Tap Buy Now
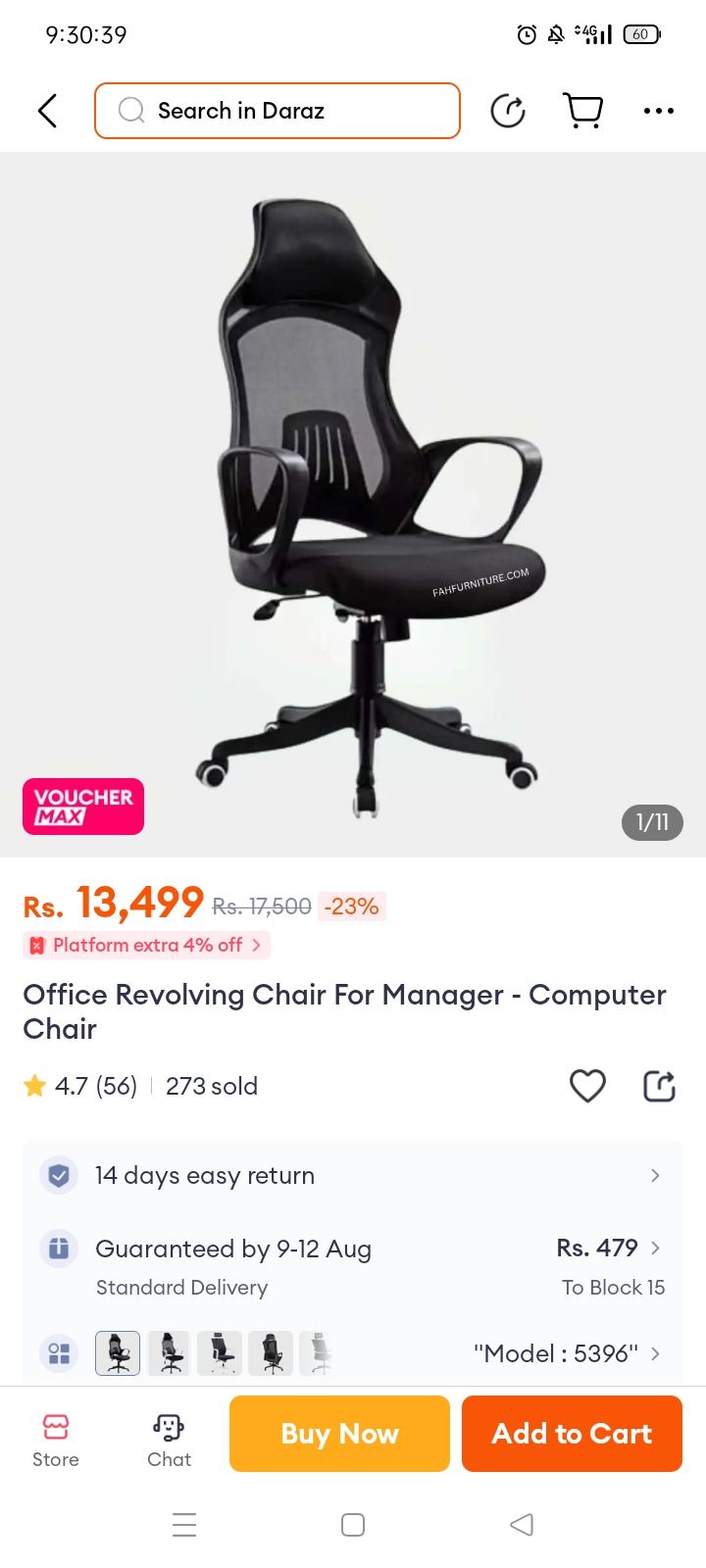This screenshot has height=1568, width=706. pos(339,1434)
